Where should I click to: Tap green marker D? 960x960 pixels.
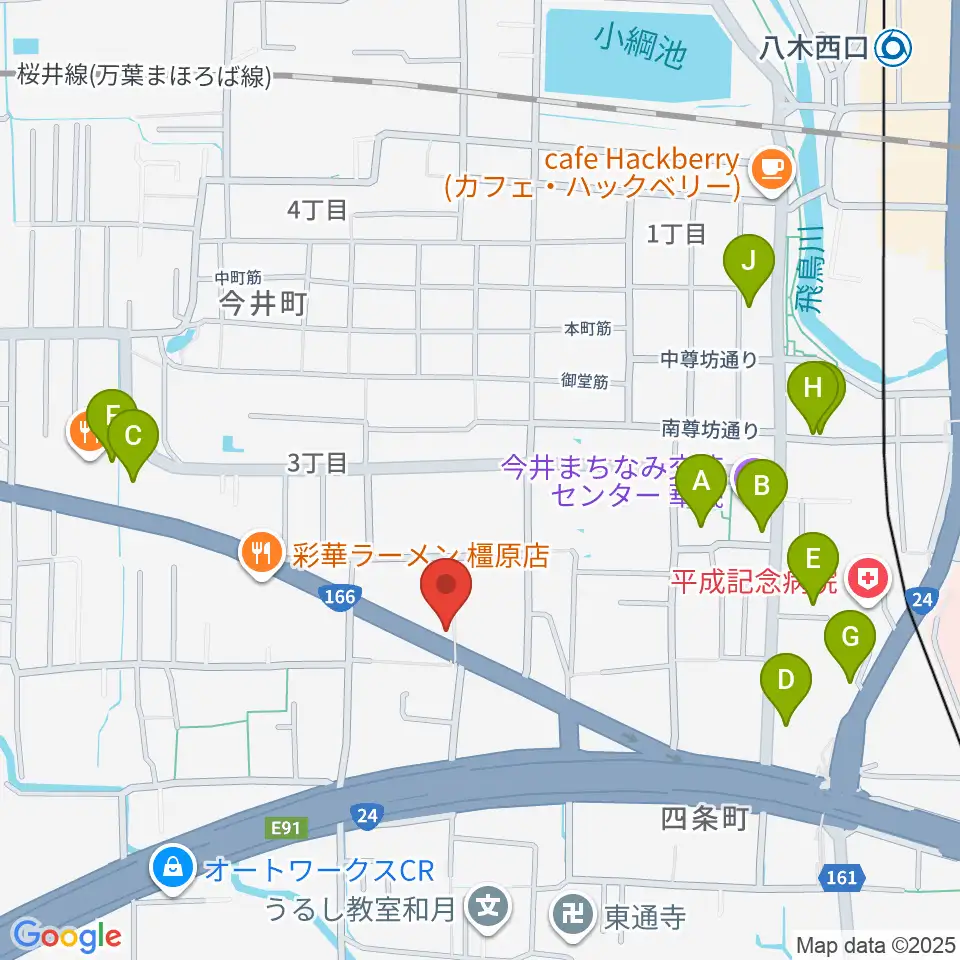tap(786, 683)
